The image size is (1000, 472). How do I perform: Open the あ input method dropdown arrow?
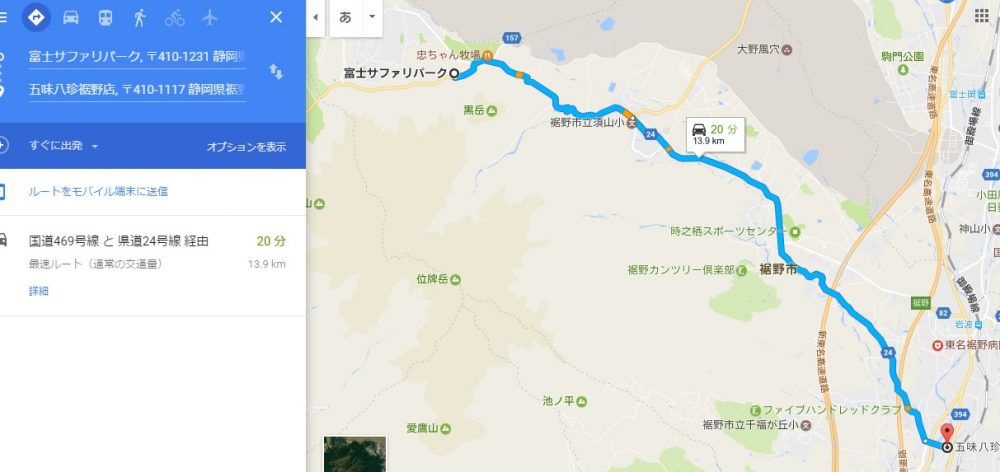pyautogui.click(x=372, y=17)
